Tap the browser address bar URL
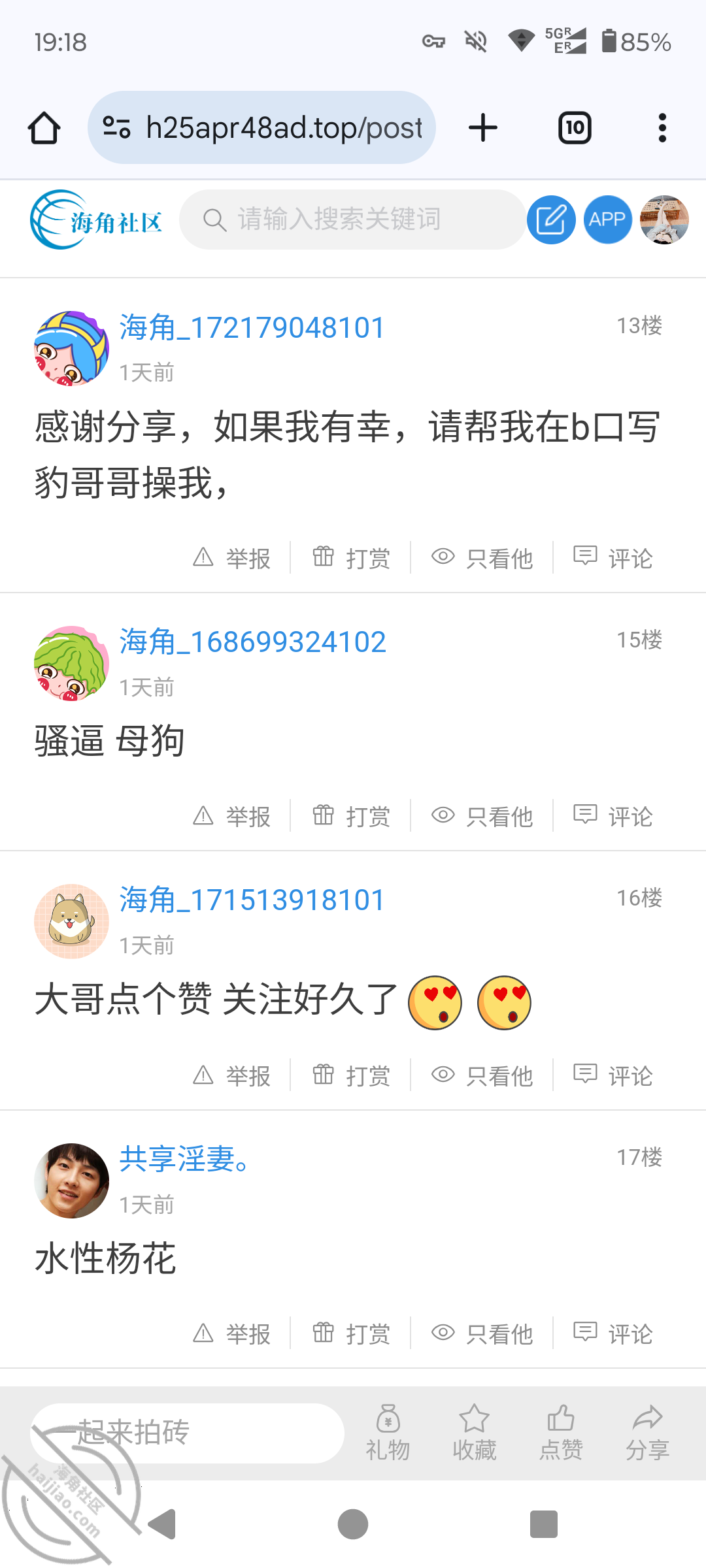 (261, 127)
